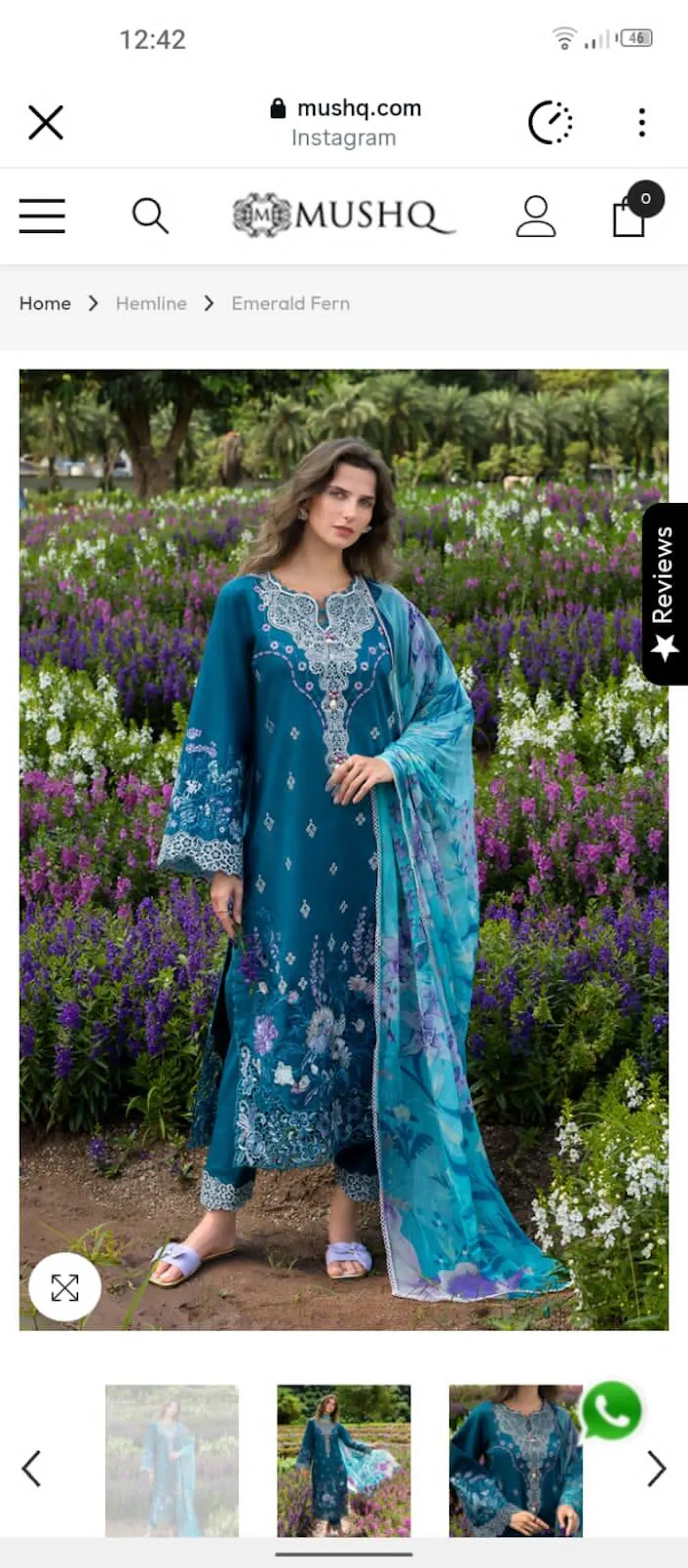The width and height of the screenshot is (688, 1568).
Task: Tap the browser activity timer icon
Action: [x=550, y=122]
